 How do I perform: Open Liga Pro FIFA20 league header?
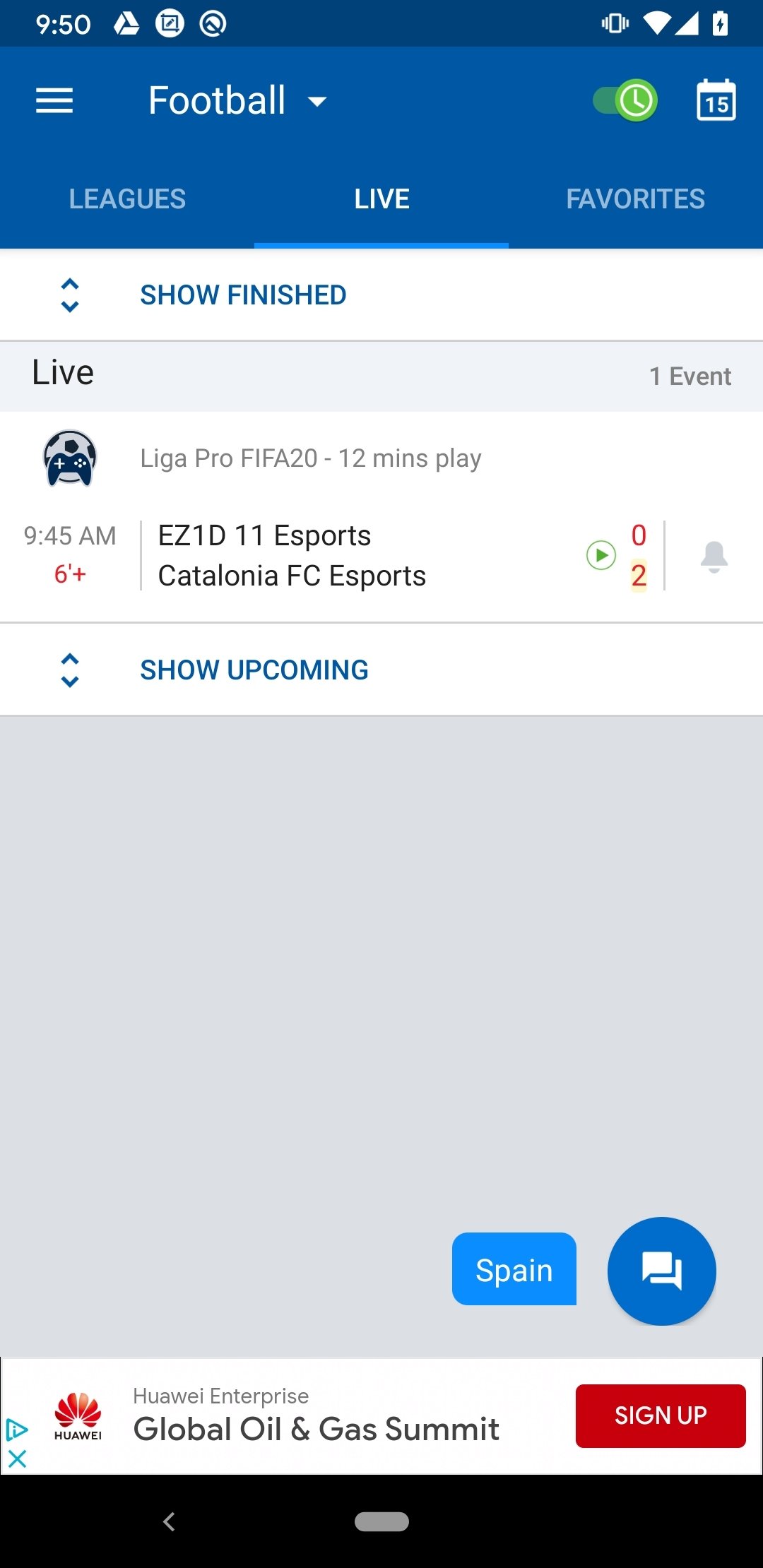pos(311,458)
